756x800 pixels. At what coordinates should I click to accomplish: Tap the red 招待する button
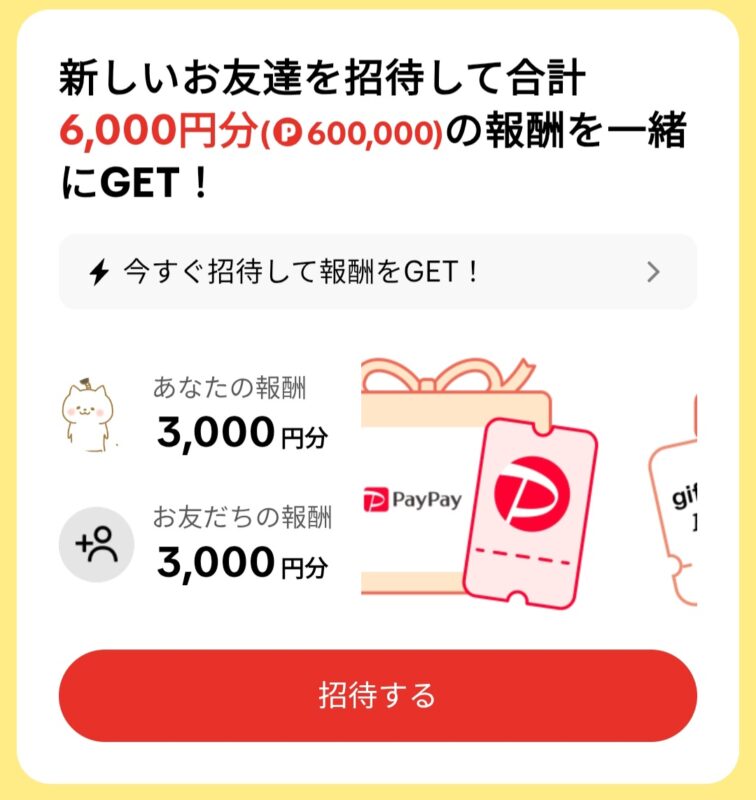click(377, 695)
